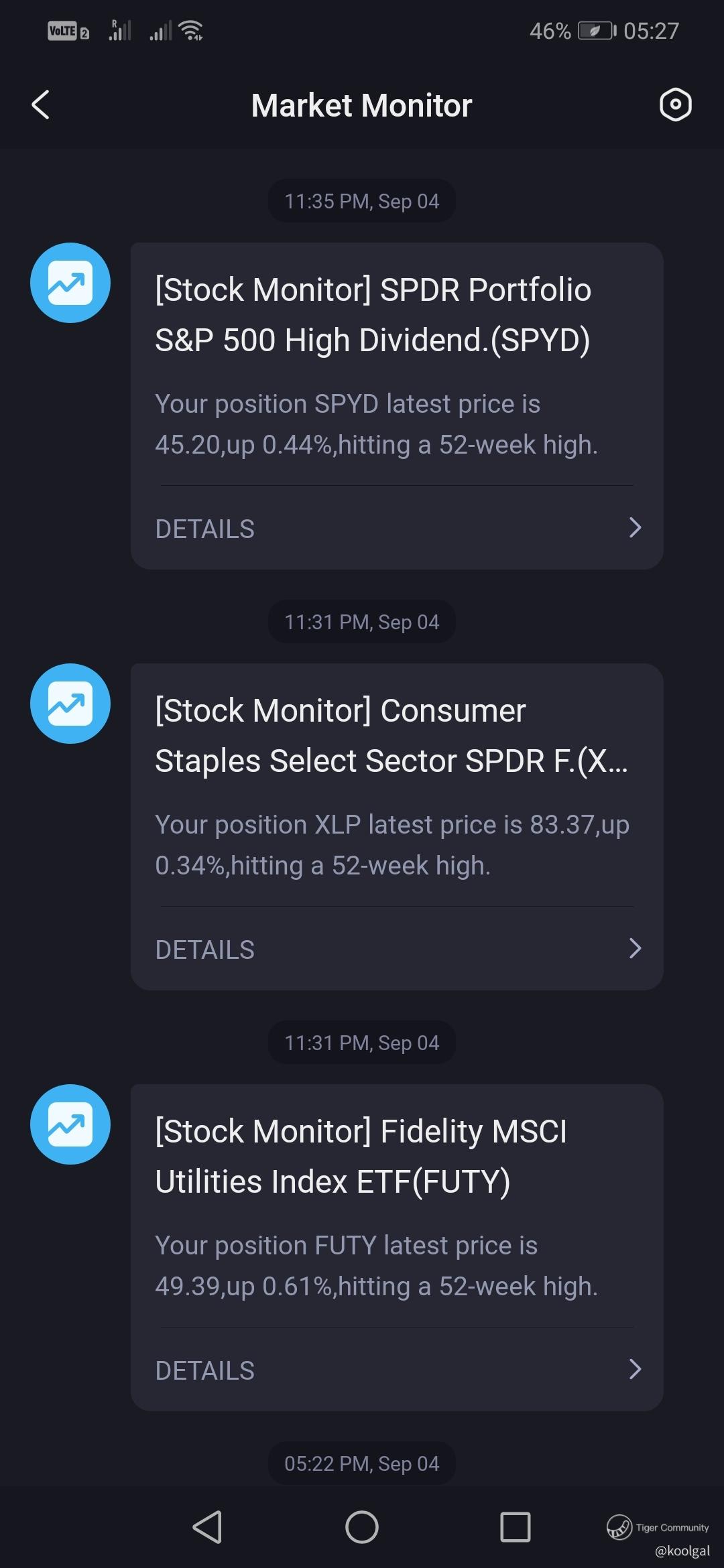Open the system recent apps view
724x1568 pixels.
pos(516,1527)
